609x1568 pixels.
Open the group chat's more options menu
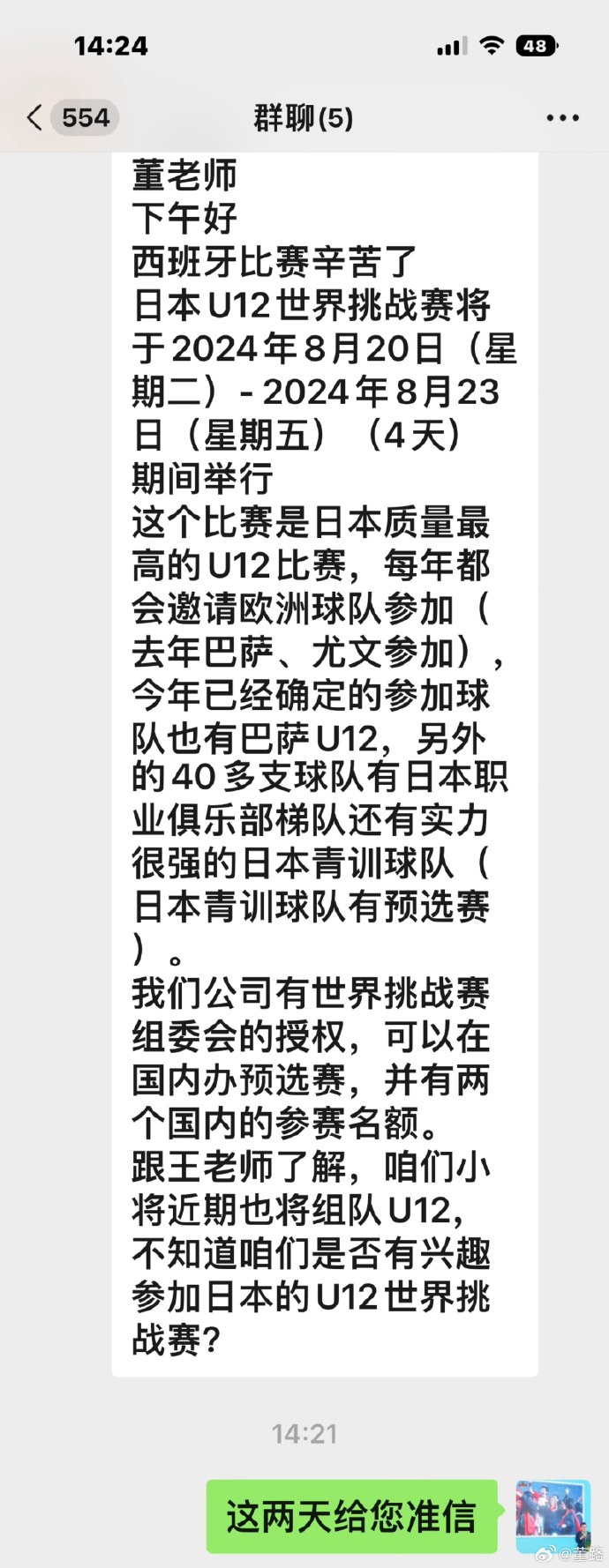(x=562, y=117)
